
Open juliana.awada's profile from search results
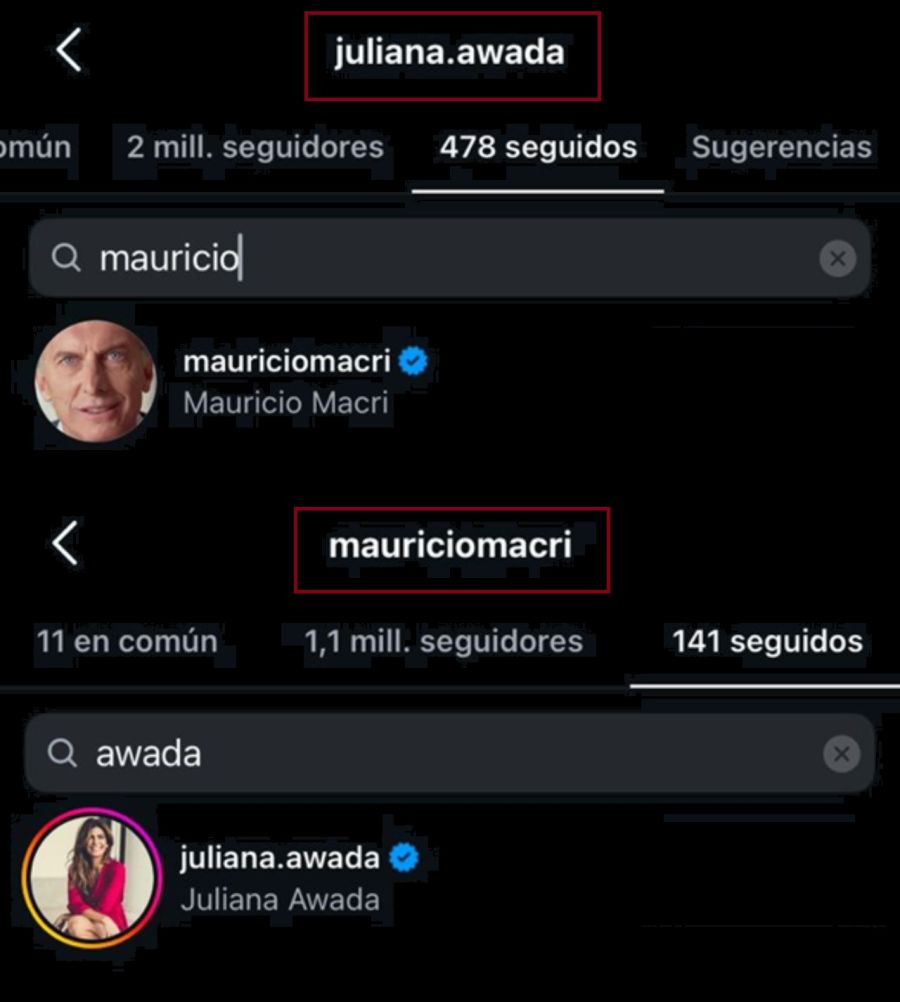[x=280, y=856]
